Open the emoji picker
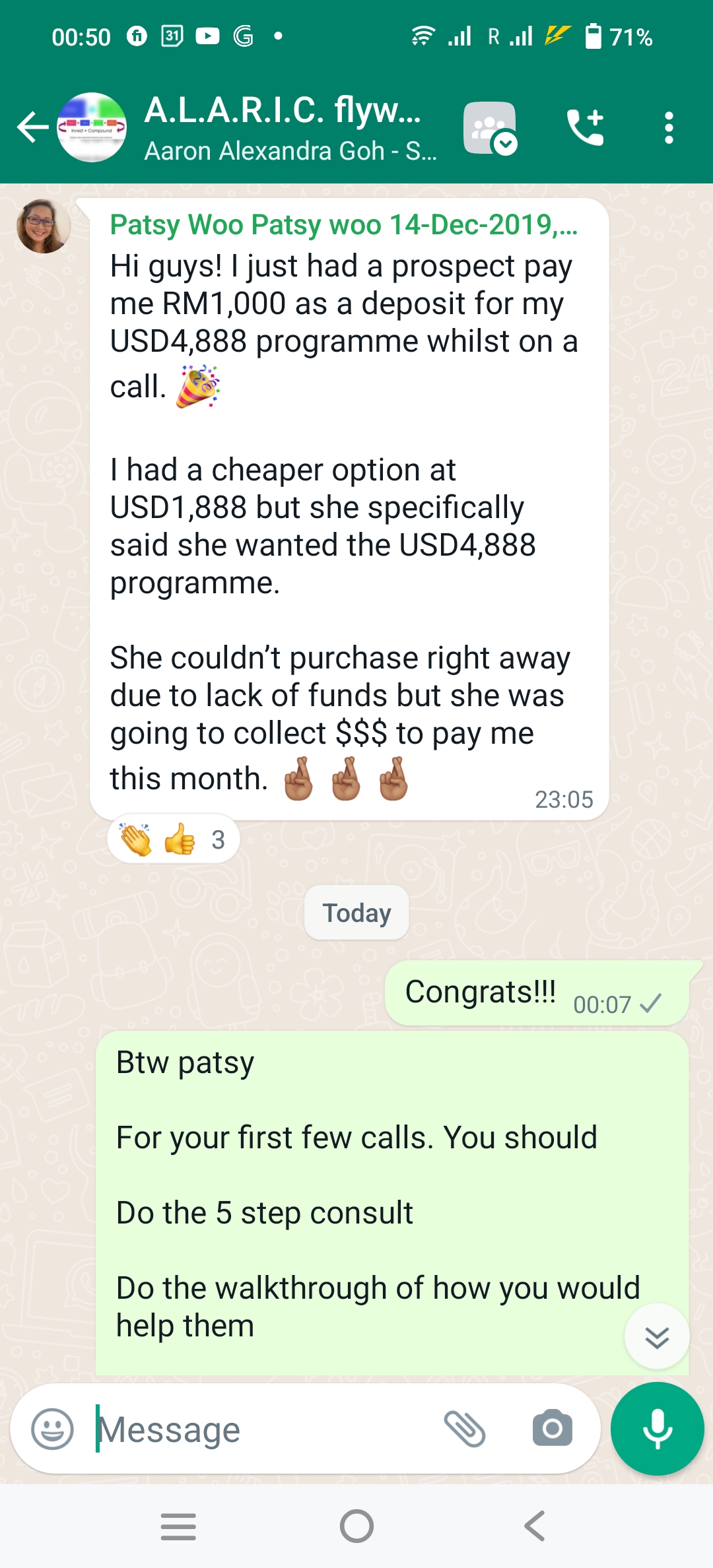This screenshot has height=1568, width=713. coord(52,1429)
